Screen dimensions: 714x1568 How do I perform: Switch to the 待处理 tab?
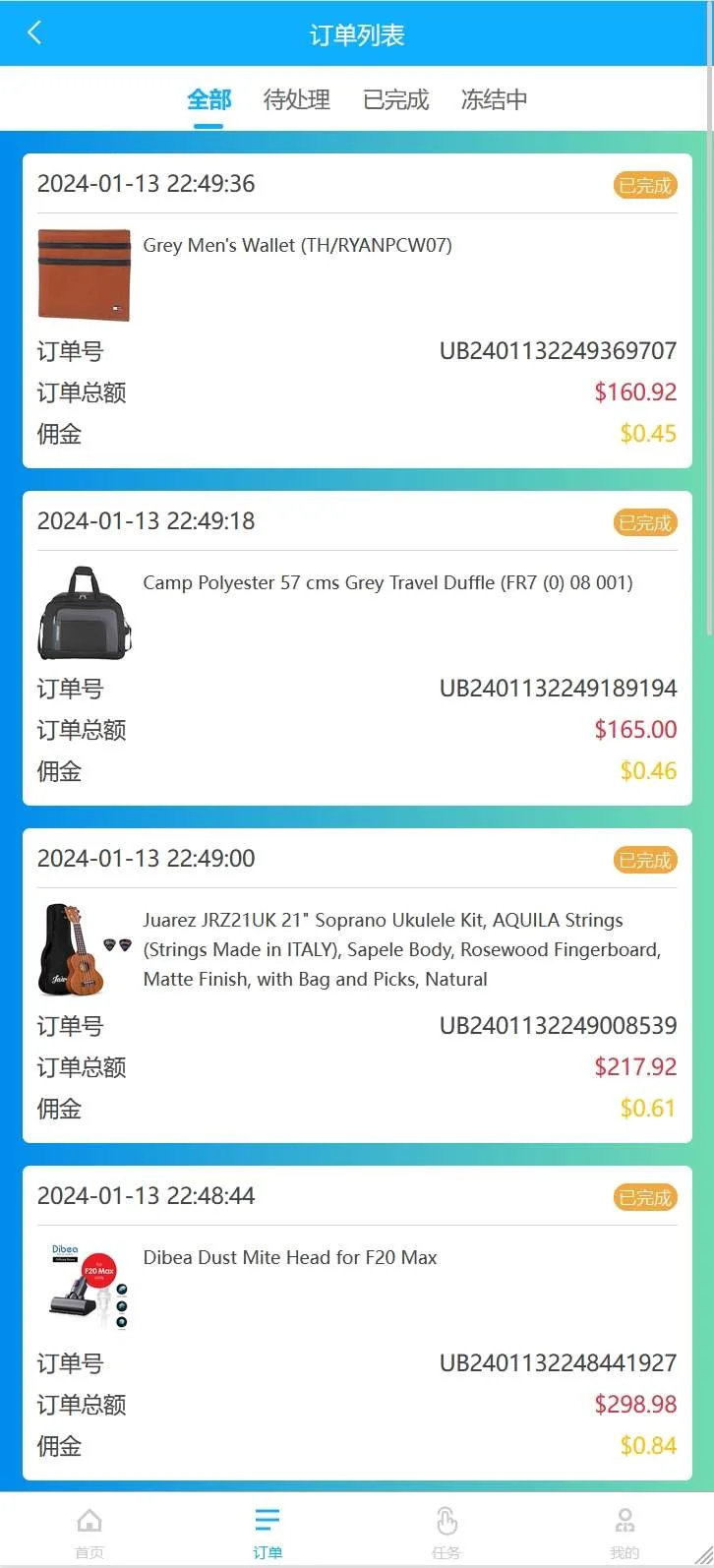[296, 99]
